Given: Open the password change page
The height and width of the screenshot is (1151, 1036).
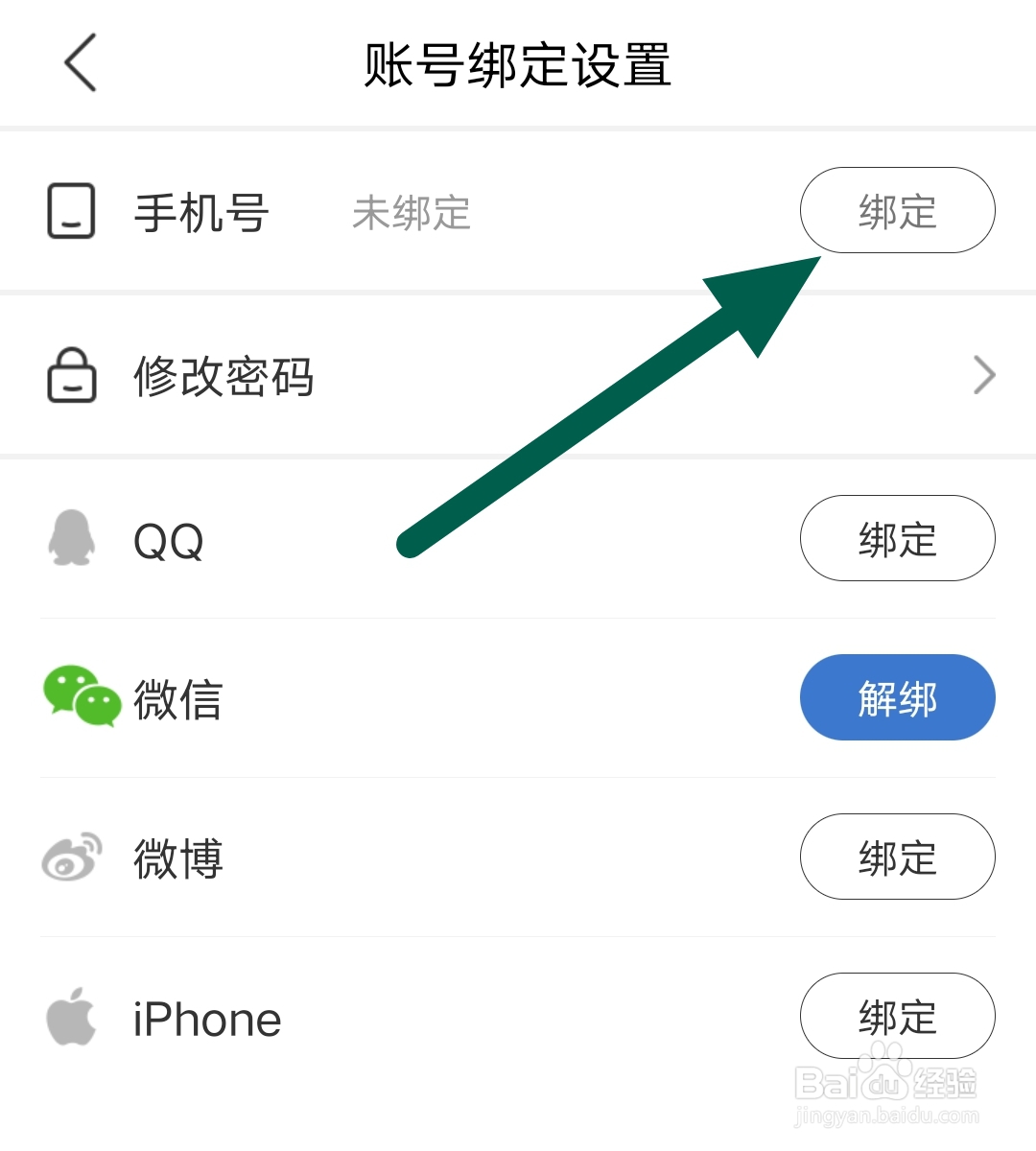Looking at the screenshot, I should [224, 378].
